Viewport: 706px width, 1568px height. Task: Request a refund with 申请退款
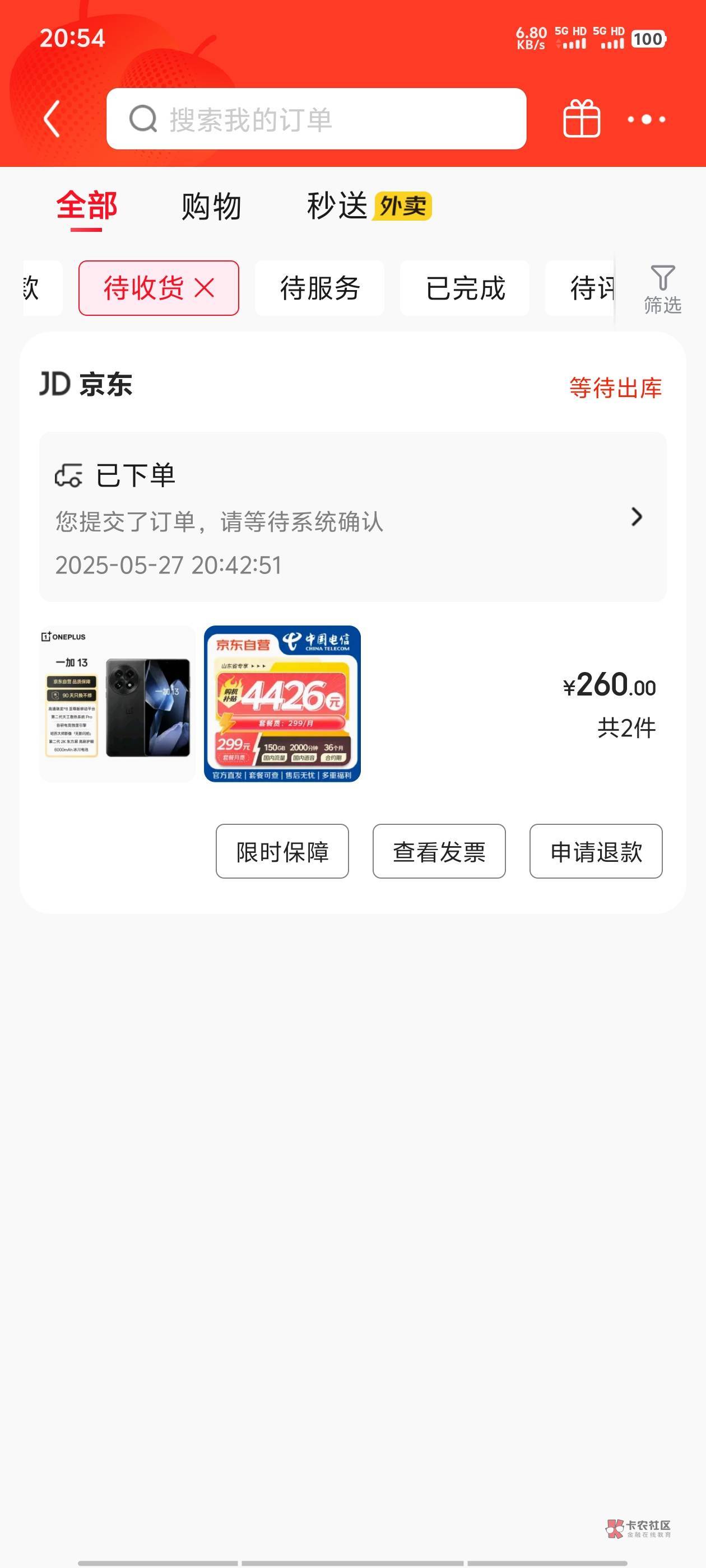point(595,851)
